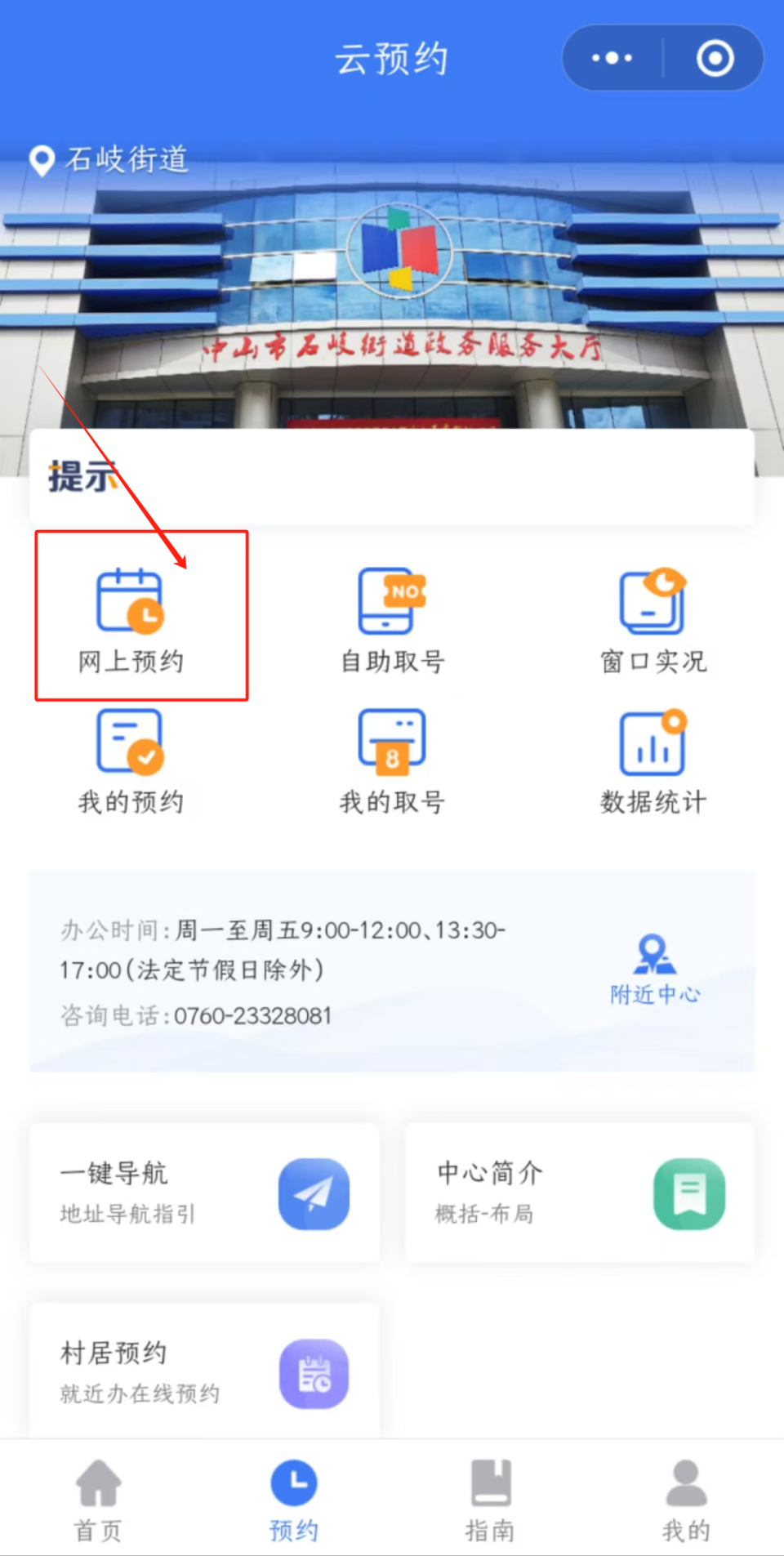
Task: Tap the 地址导航指引 navigation card
Action: (127, 1215)
